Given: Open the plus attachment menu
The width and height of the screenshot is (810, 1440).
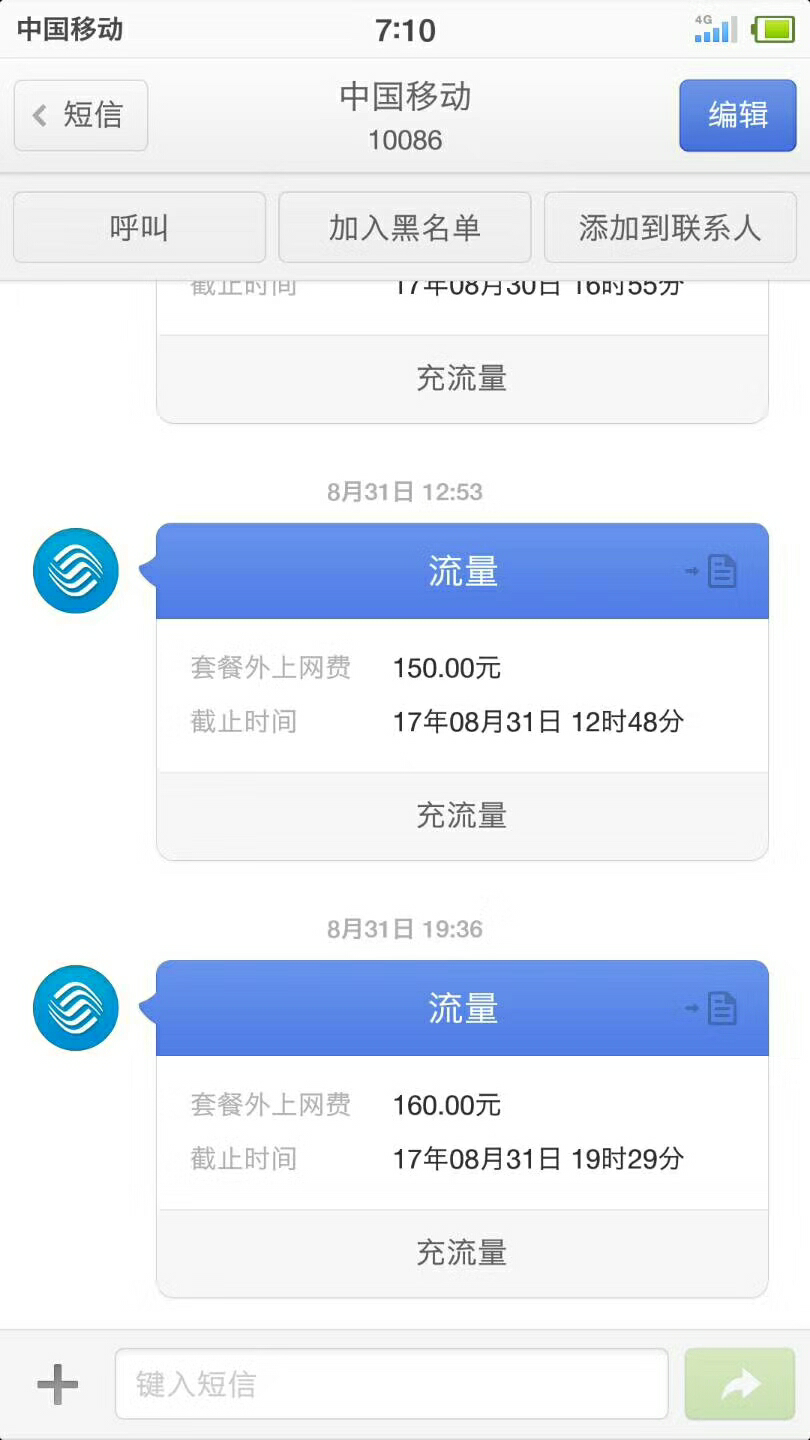Looking at the screenshot, I should [57, 1384].
